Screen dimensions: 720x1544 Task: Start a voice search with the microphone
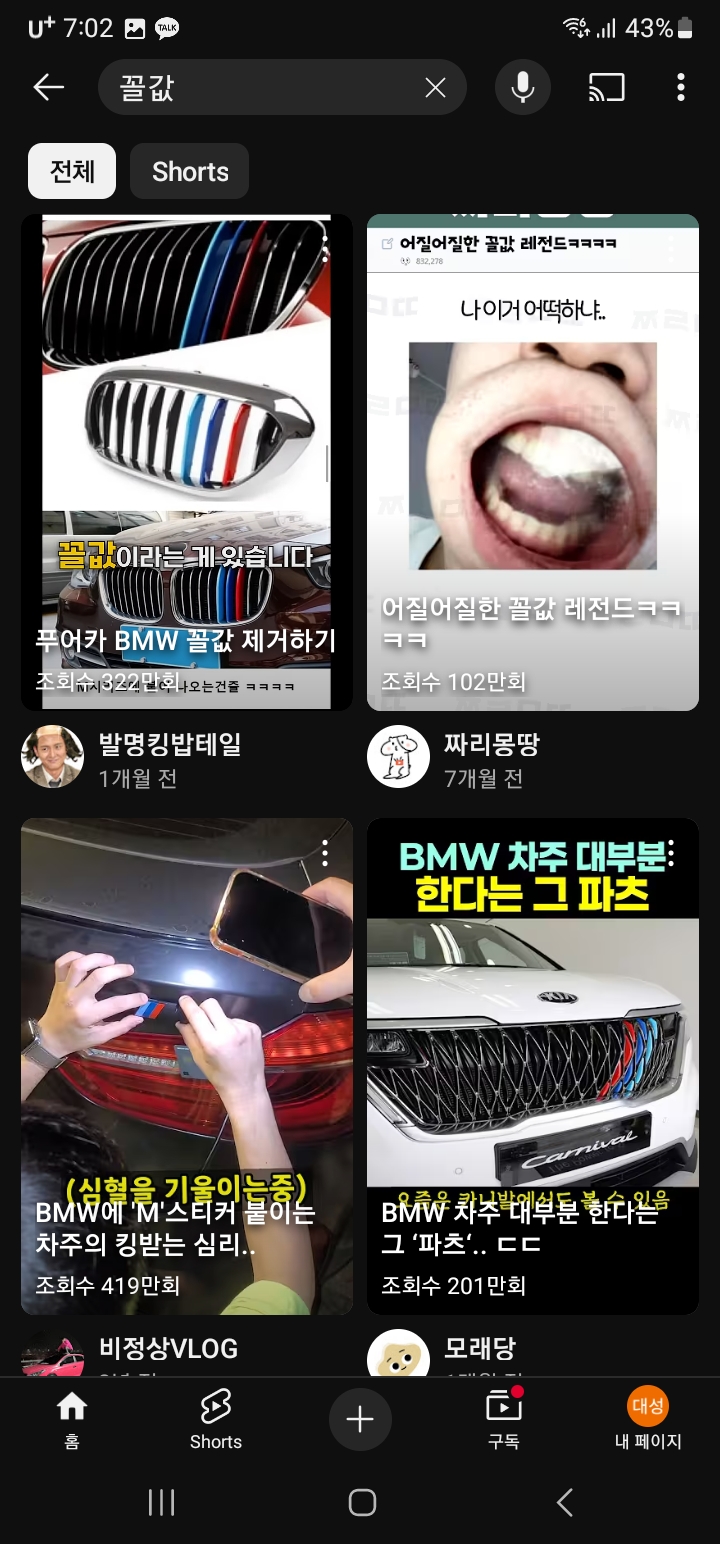coord(522,88)
